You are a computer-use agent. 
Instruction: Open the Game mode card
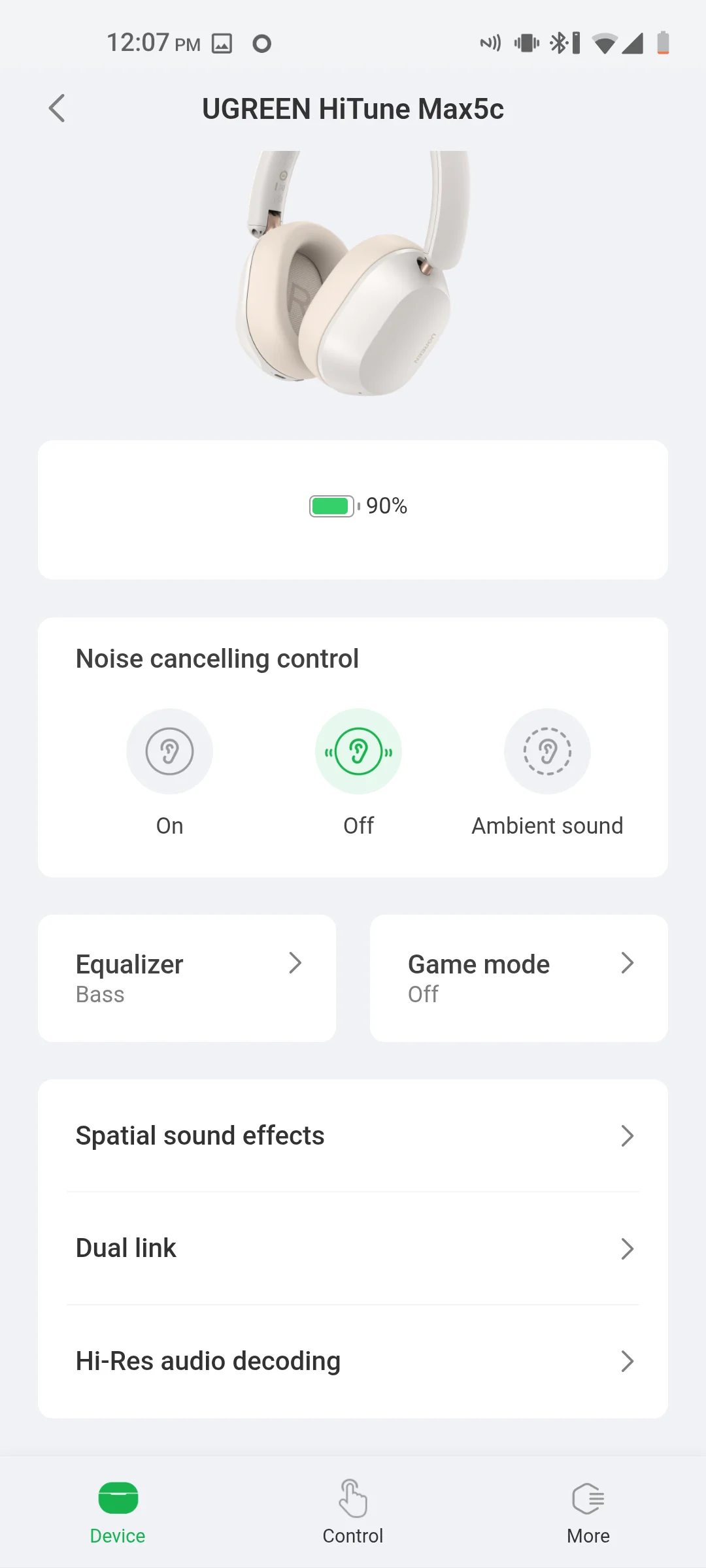pos(519,978)
